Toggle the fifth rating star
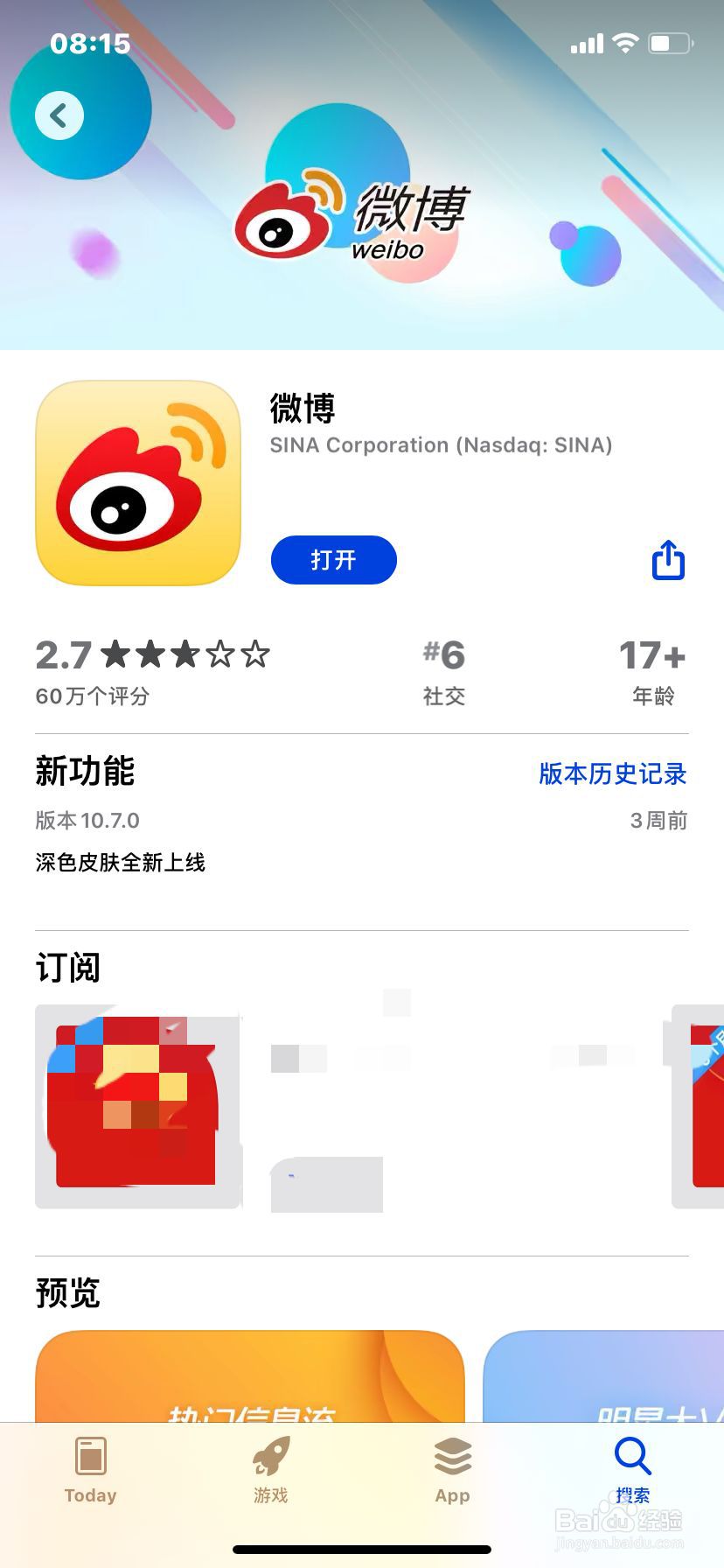 click(x=255, y=654)
